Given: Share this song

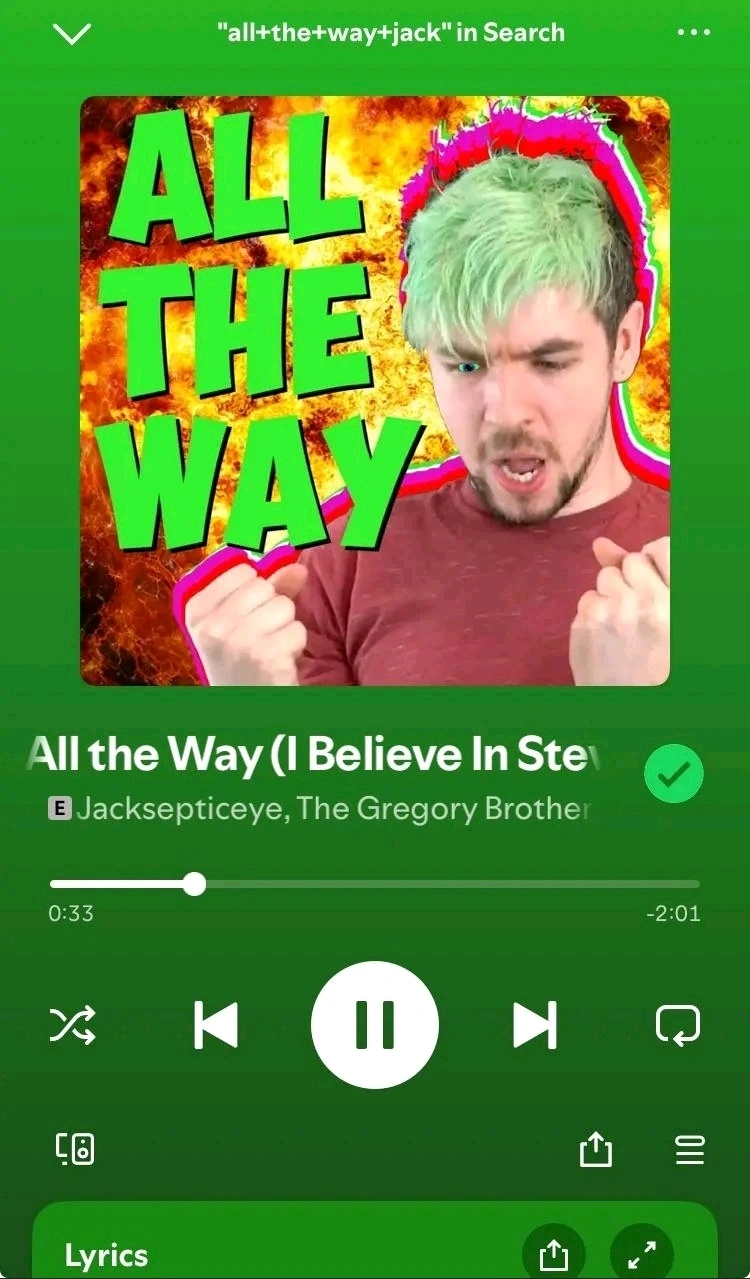Looking at the screenshot, I should 595,1150.
